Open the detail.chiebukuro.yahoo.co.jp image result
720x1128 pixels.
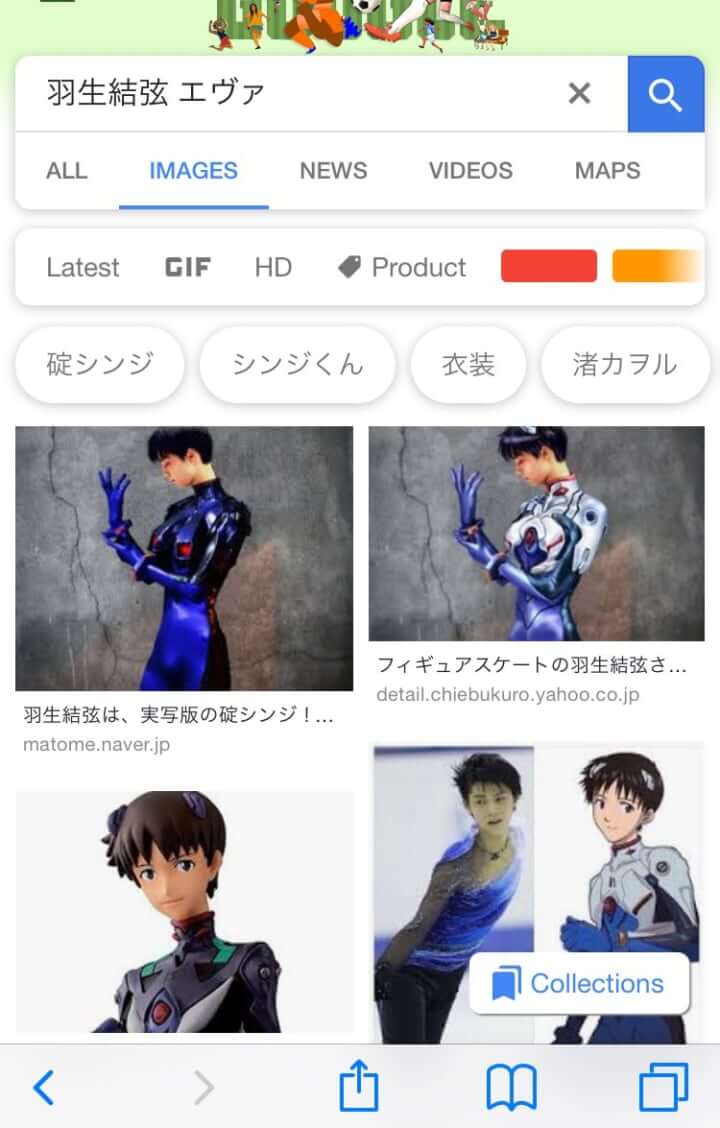click(x=536, y=534)
